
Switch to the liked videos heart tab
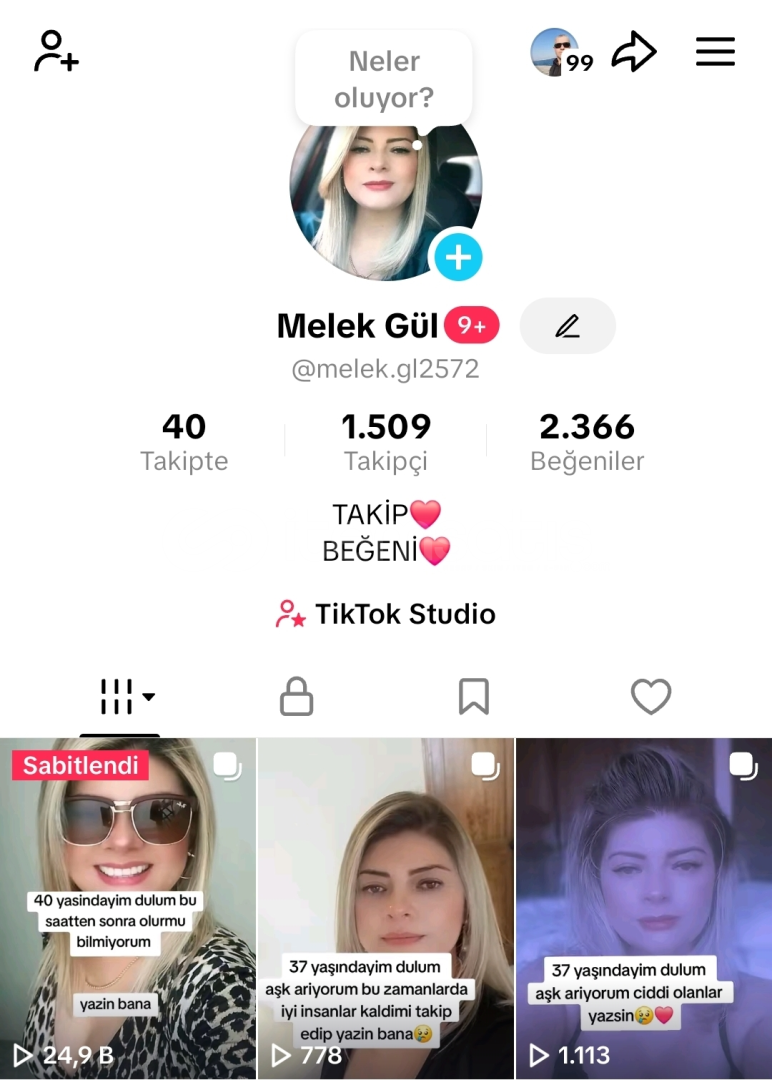(x=651, y=696)
